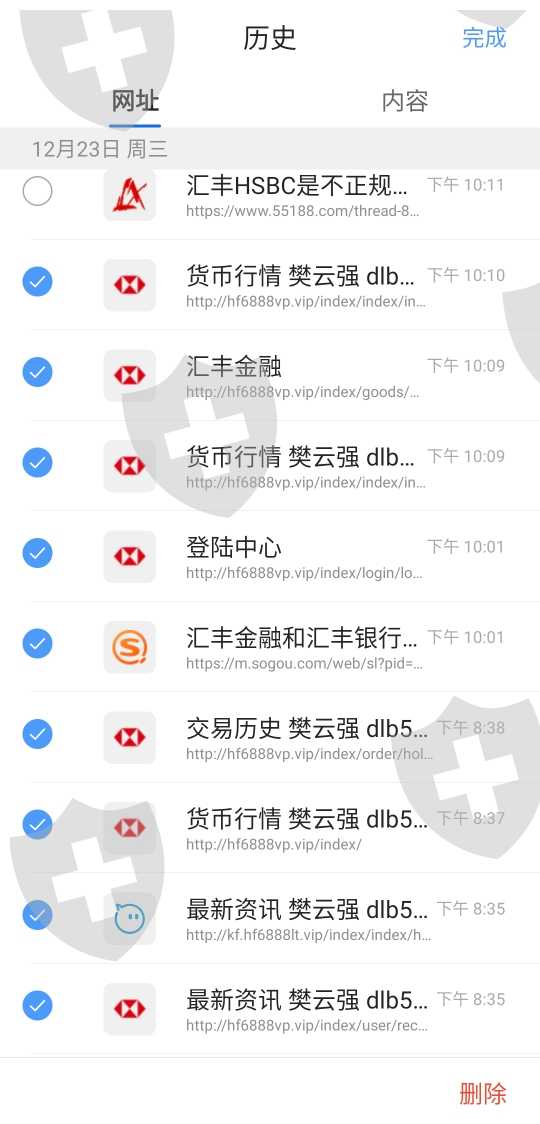
Task: Deselect the 最新资讯 entry with hf6888vp.vip/index/user URL
Action: coord(37,1006)
